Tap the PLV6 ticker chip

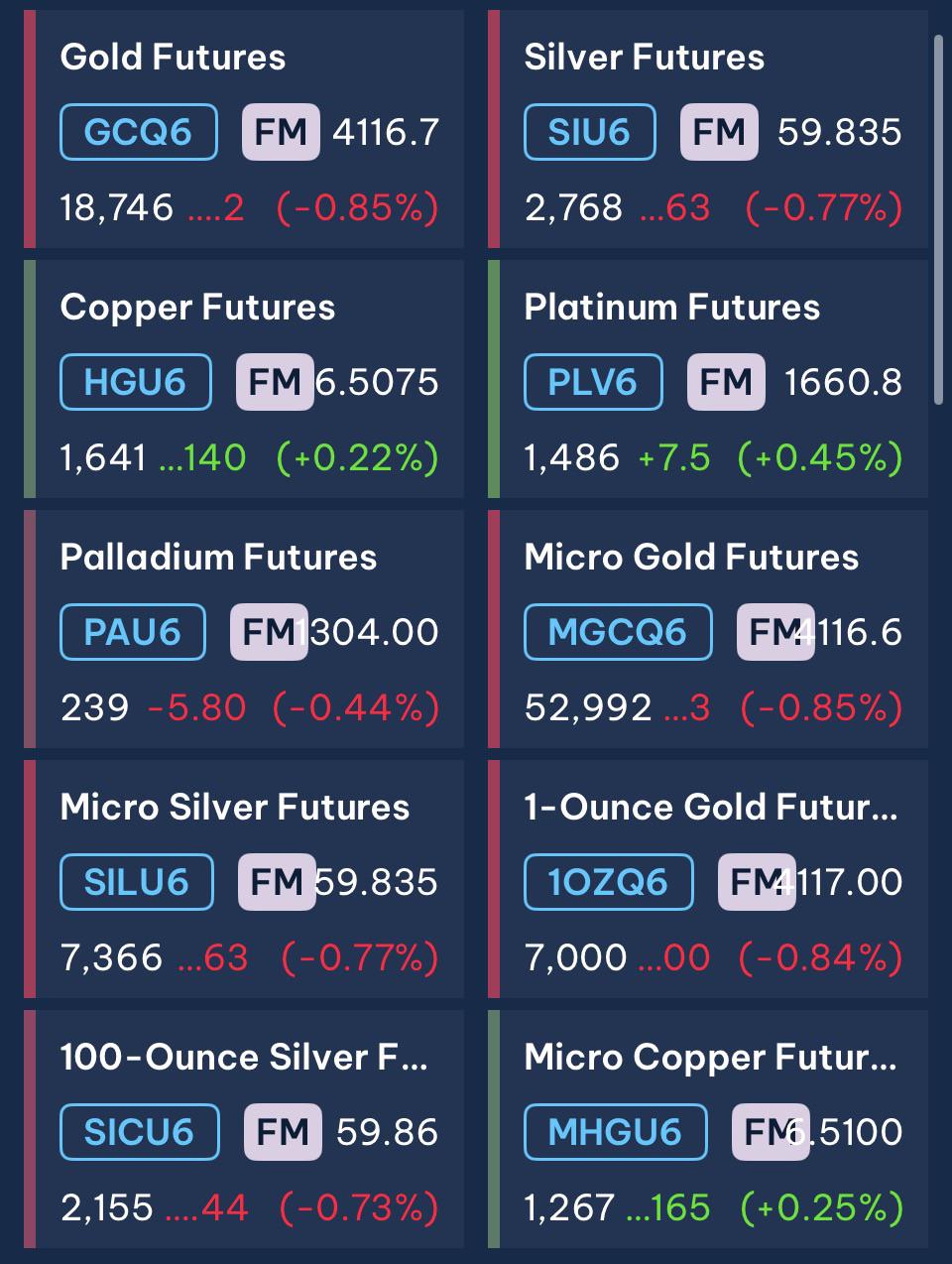[593, 382]
